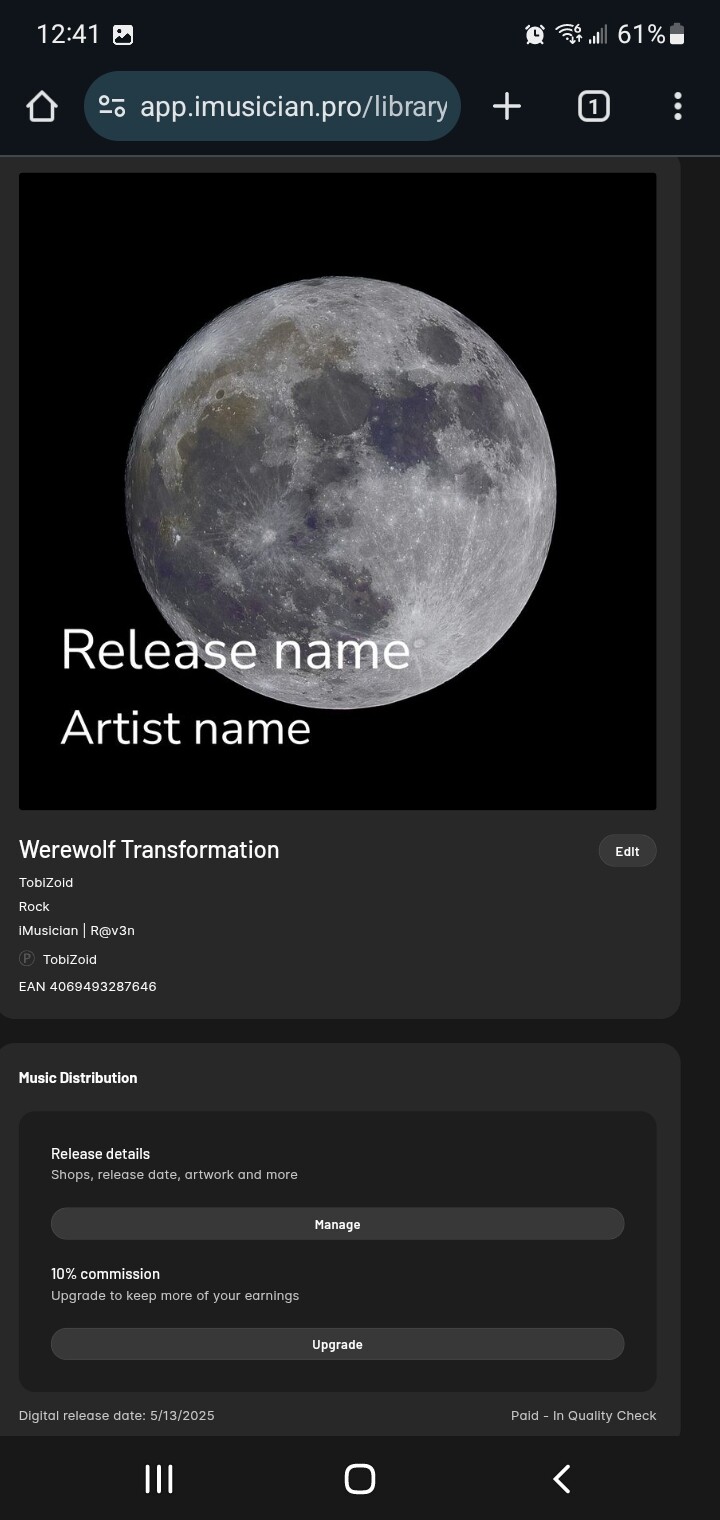
Task: Go back with the system back button
Action: [x=561, y=1479]
